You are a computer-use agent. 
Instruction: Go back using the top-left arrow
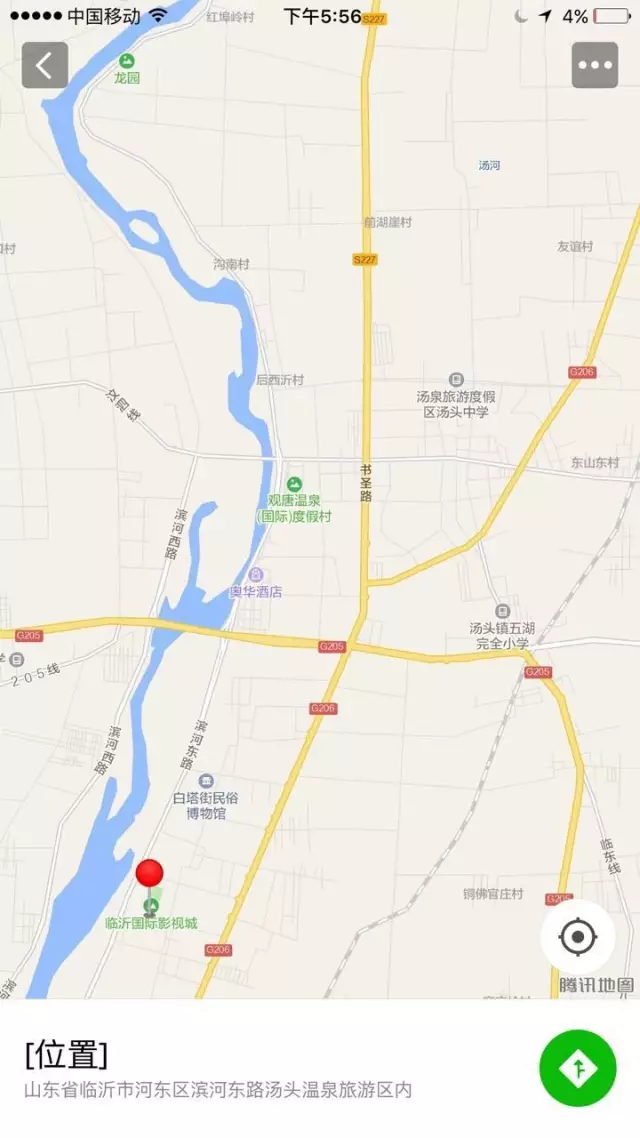click(x=45, y=65)
